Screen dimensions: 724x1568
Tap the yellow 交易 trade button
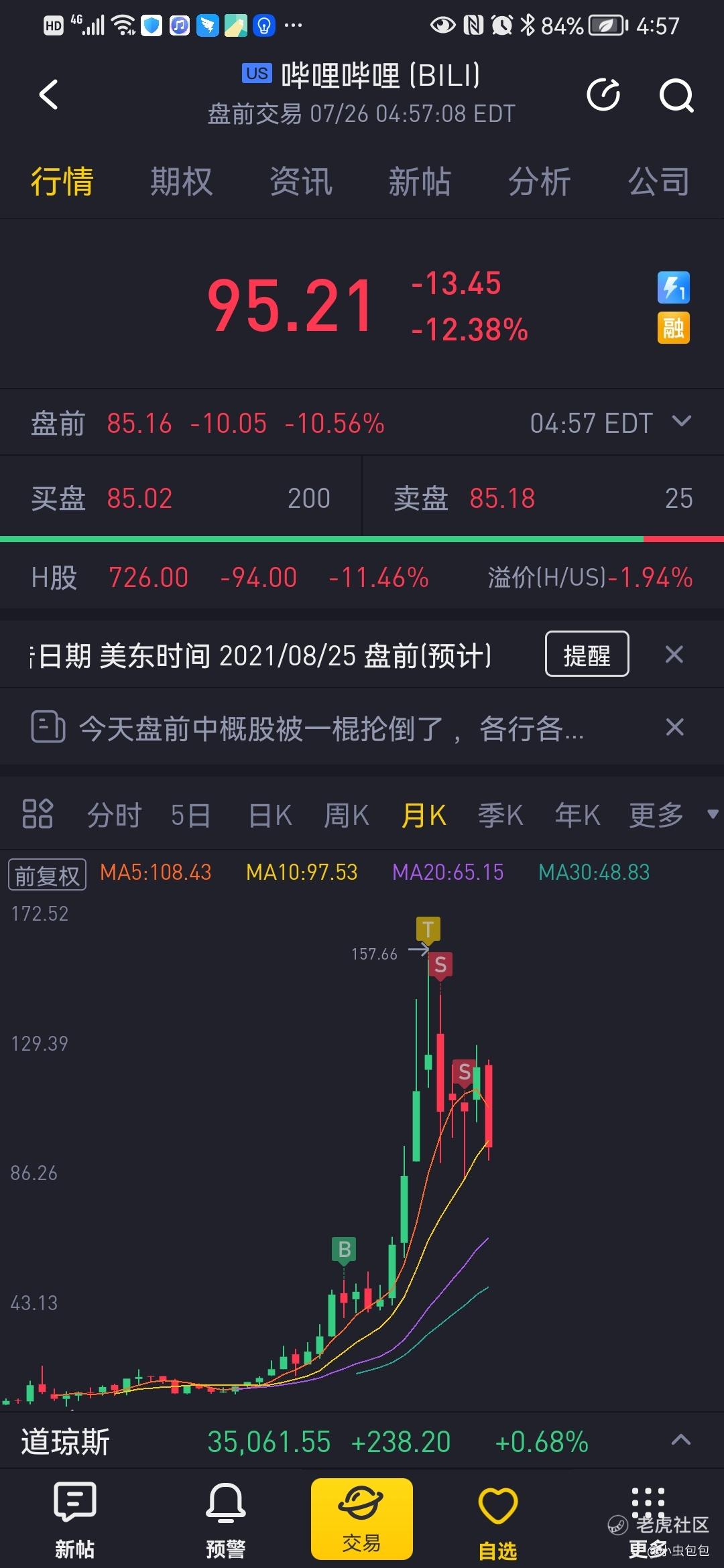(361, 1519)
